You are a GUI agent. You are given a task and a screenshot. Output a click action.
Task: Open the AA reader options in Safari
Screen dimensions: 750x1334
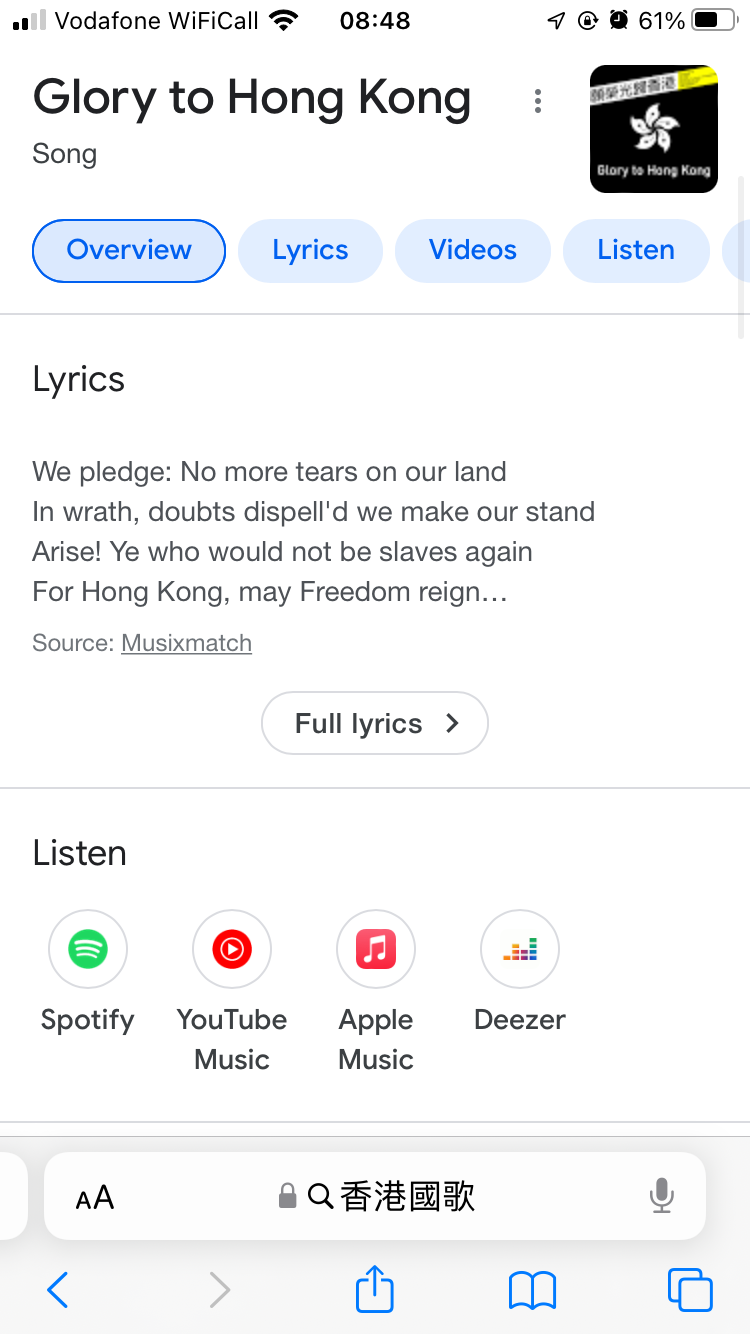point(95,1196)
